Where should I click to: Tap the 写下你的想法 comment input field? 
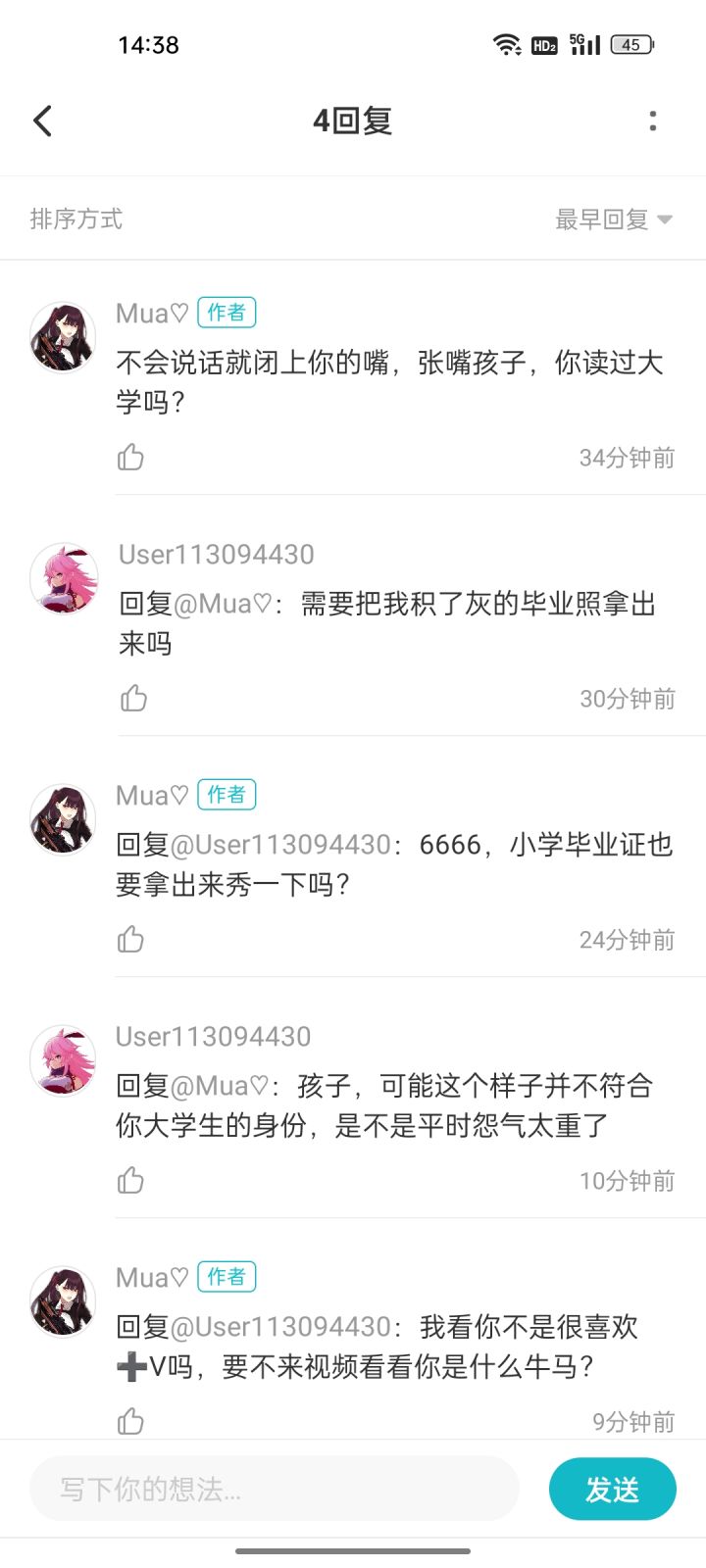275,1489
